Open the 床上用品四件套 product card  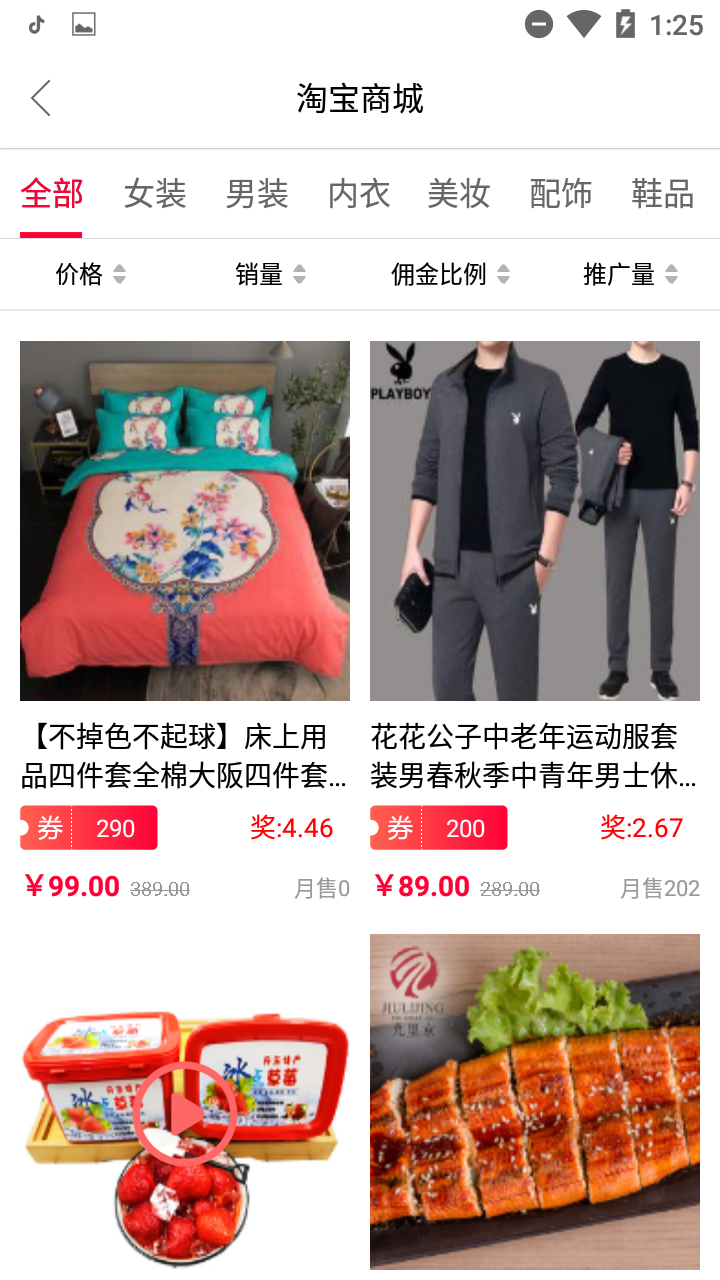[185, 520]
